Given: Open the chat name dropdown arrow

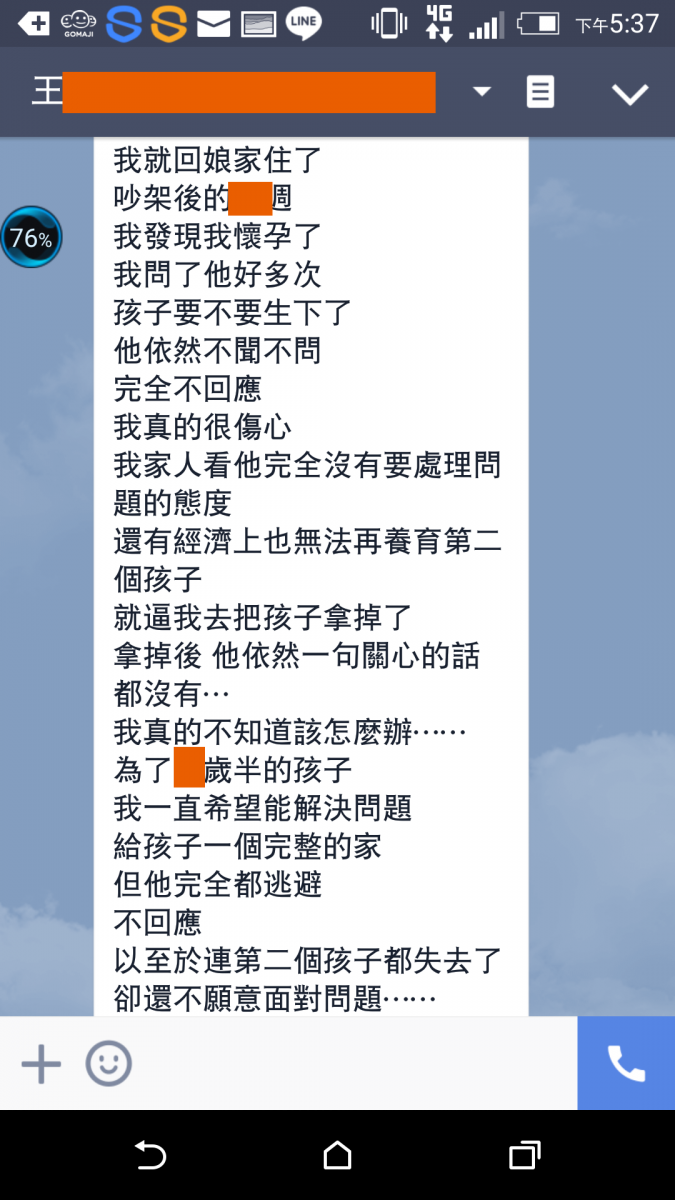Looking at the screenshot, I should tap(482, 92).
